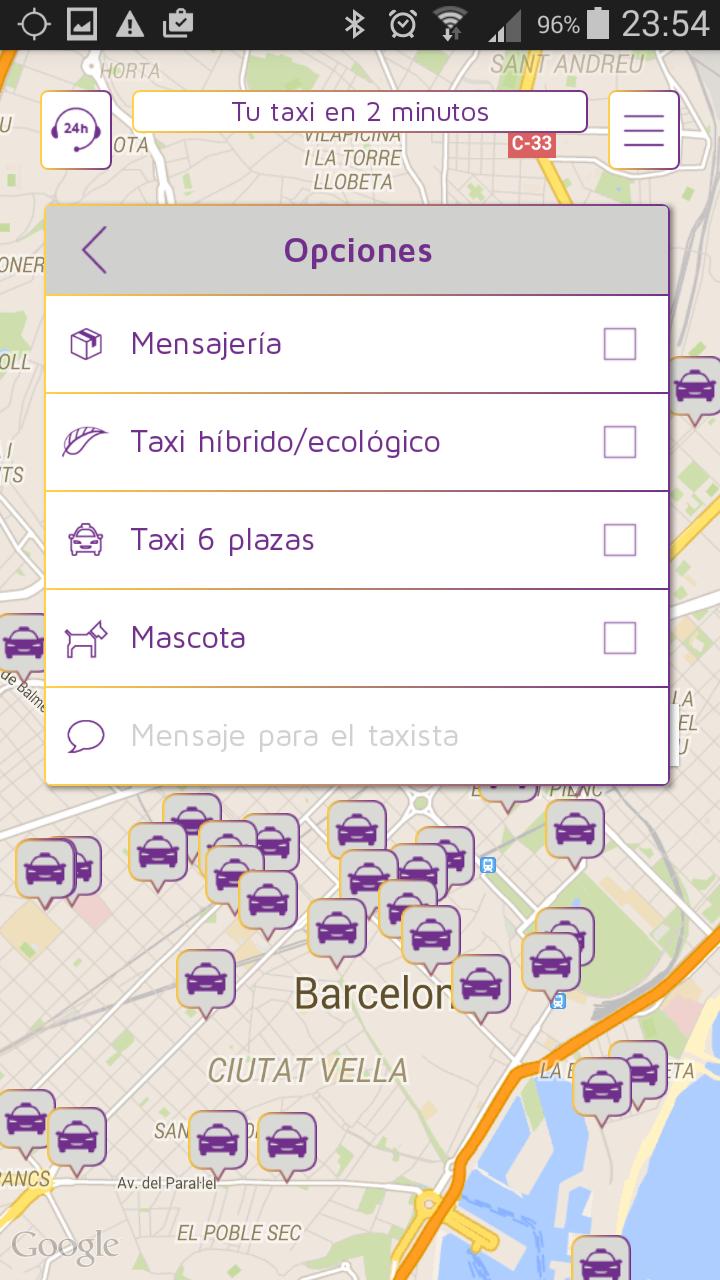
Task: Tap the train station icon on the map
Action: pyautogui.click(x=487, y=866)
